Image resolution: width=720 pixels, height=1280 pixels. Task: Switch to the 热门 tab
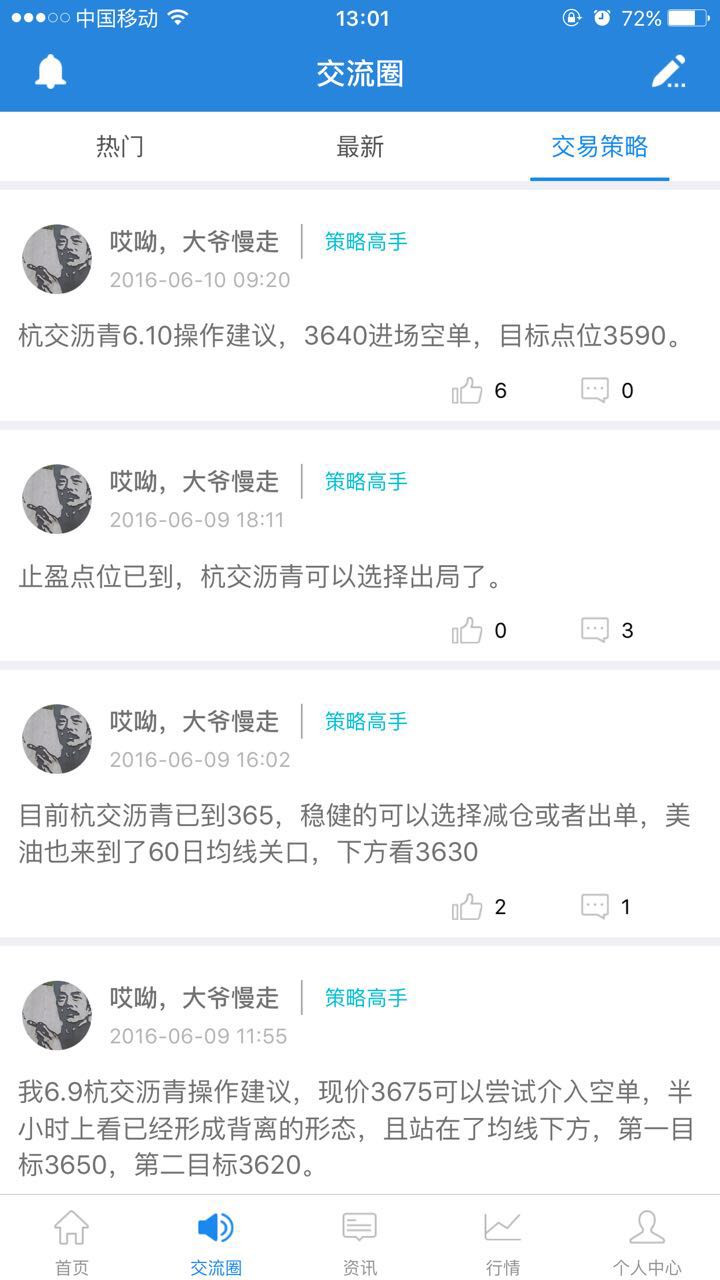[x=120, y=147]
